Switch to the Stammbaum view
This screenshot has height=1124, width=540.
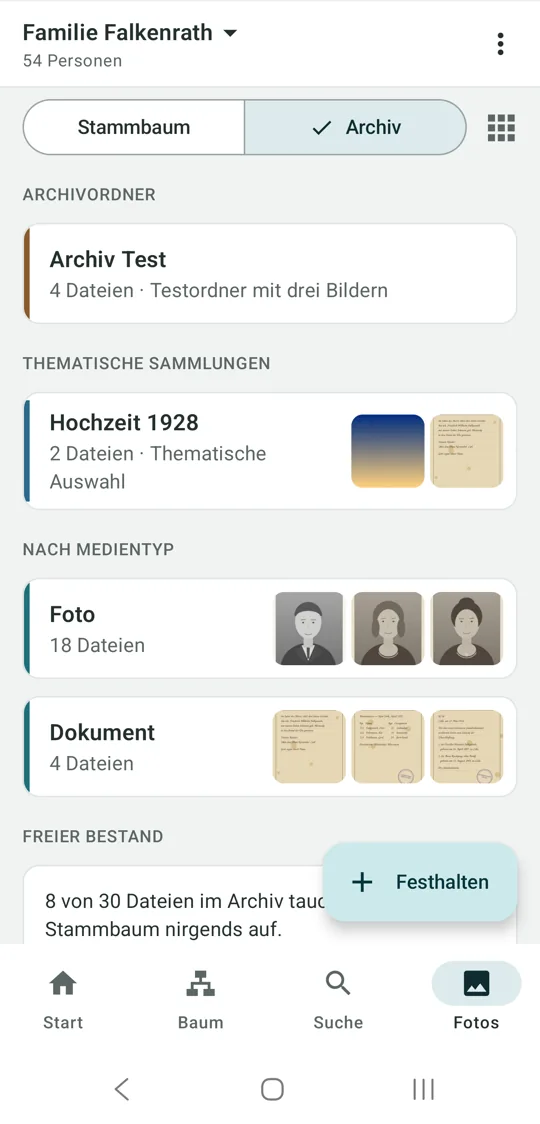(134, 128)
